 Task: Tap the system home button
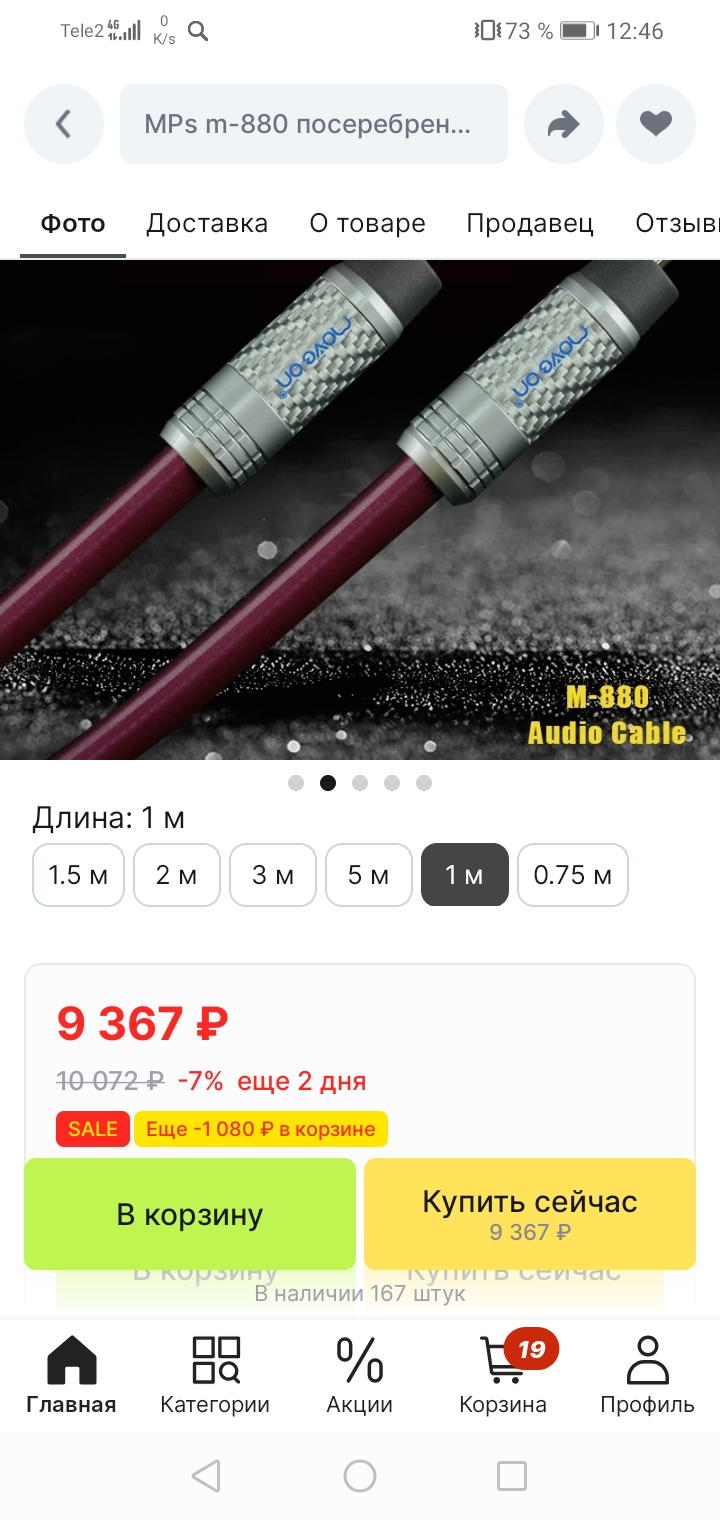click(359, 1475)
